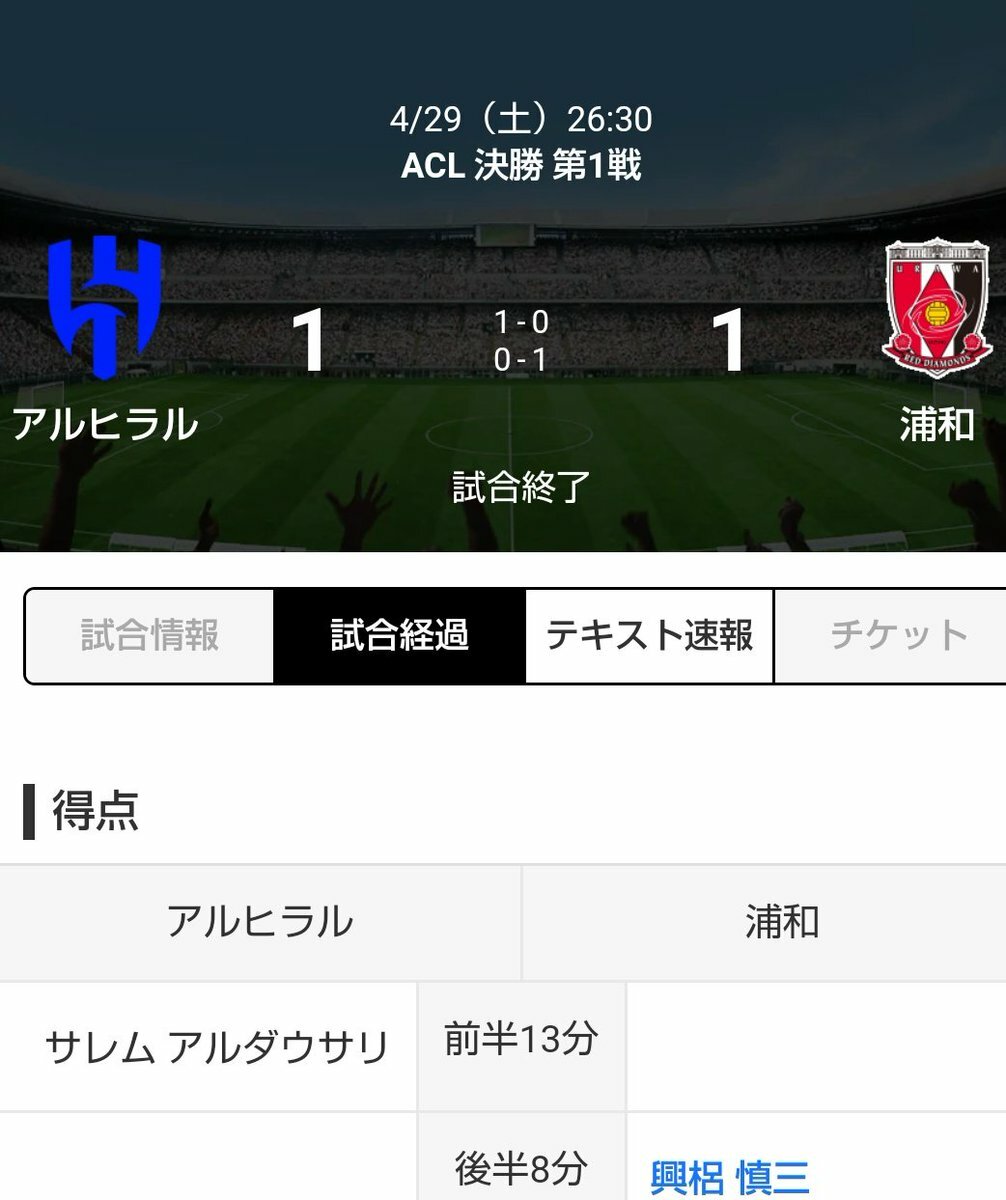
Task: Select the 試合経過 tab
Action: coord(399,636)
